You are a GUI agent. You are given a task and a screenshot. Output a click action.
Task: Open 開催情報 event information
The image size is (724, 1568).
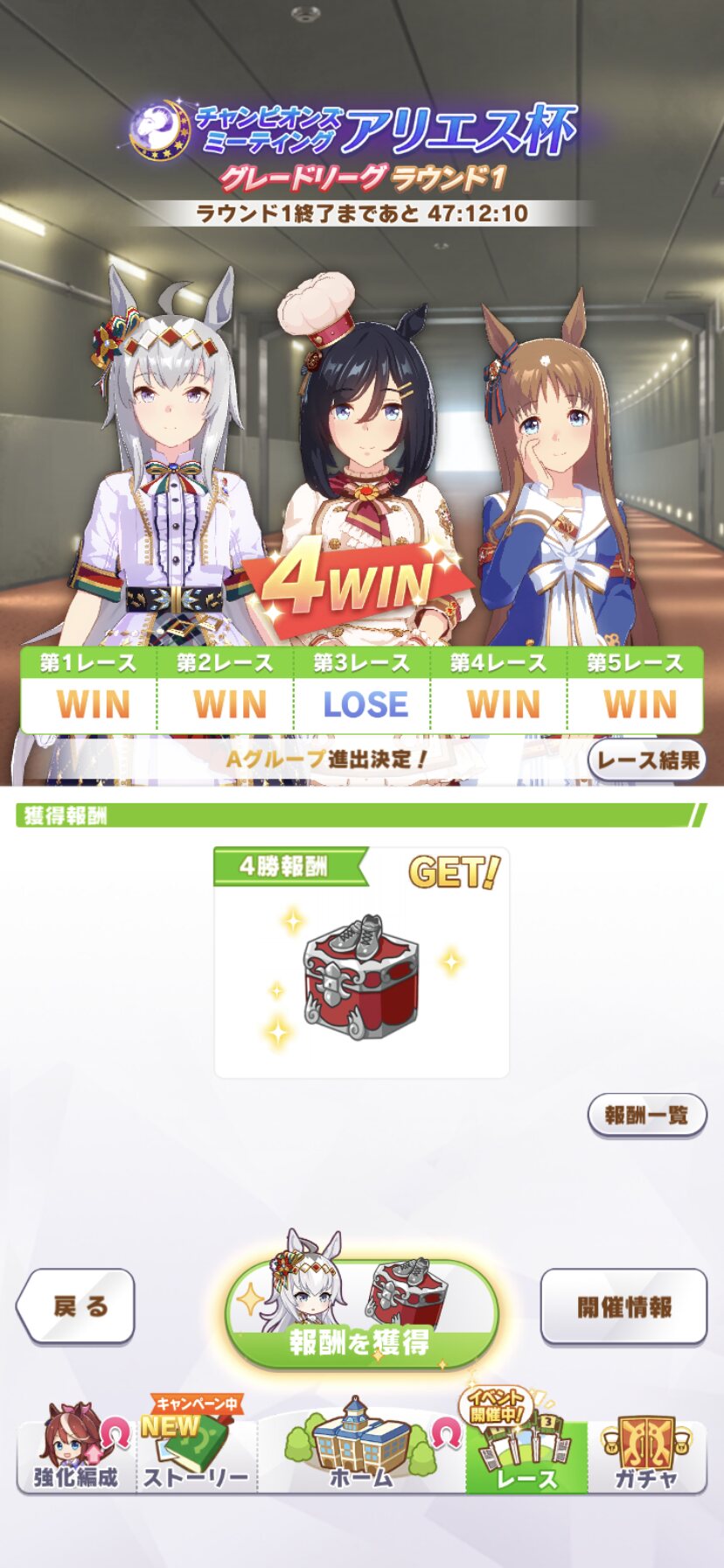click(x=623, y=1306)
